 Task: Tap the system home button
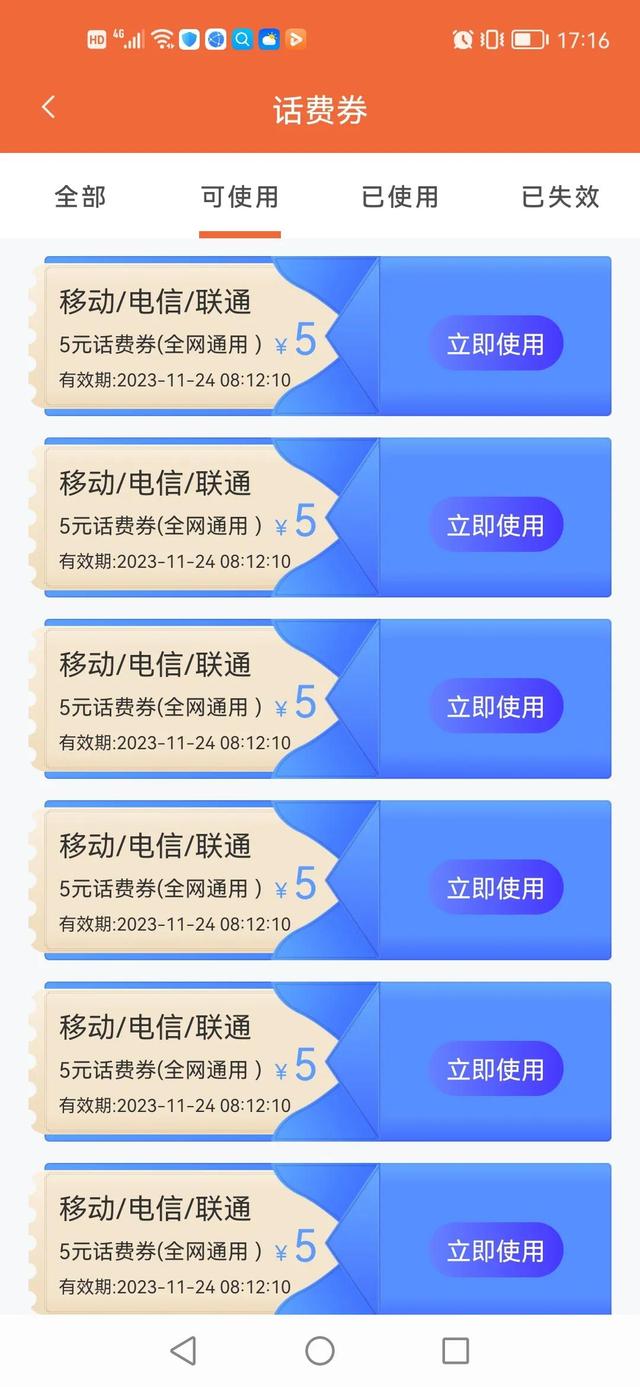(x=320, y=1351)
